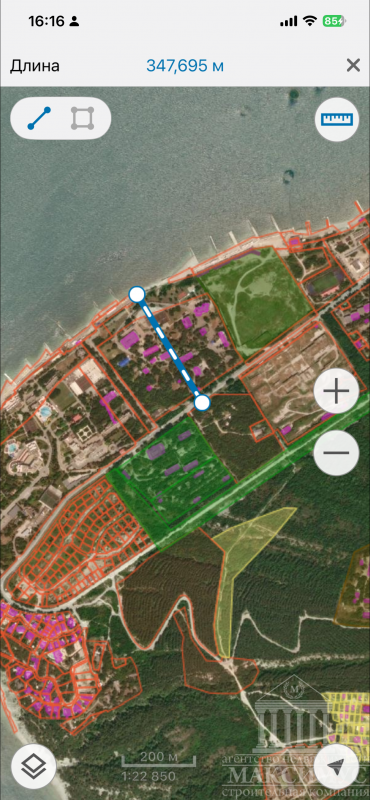Tap the ruler measurement tool button
370x800 pixels.
coord(337,119)
